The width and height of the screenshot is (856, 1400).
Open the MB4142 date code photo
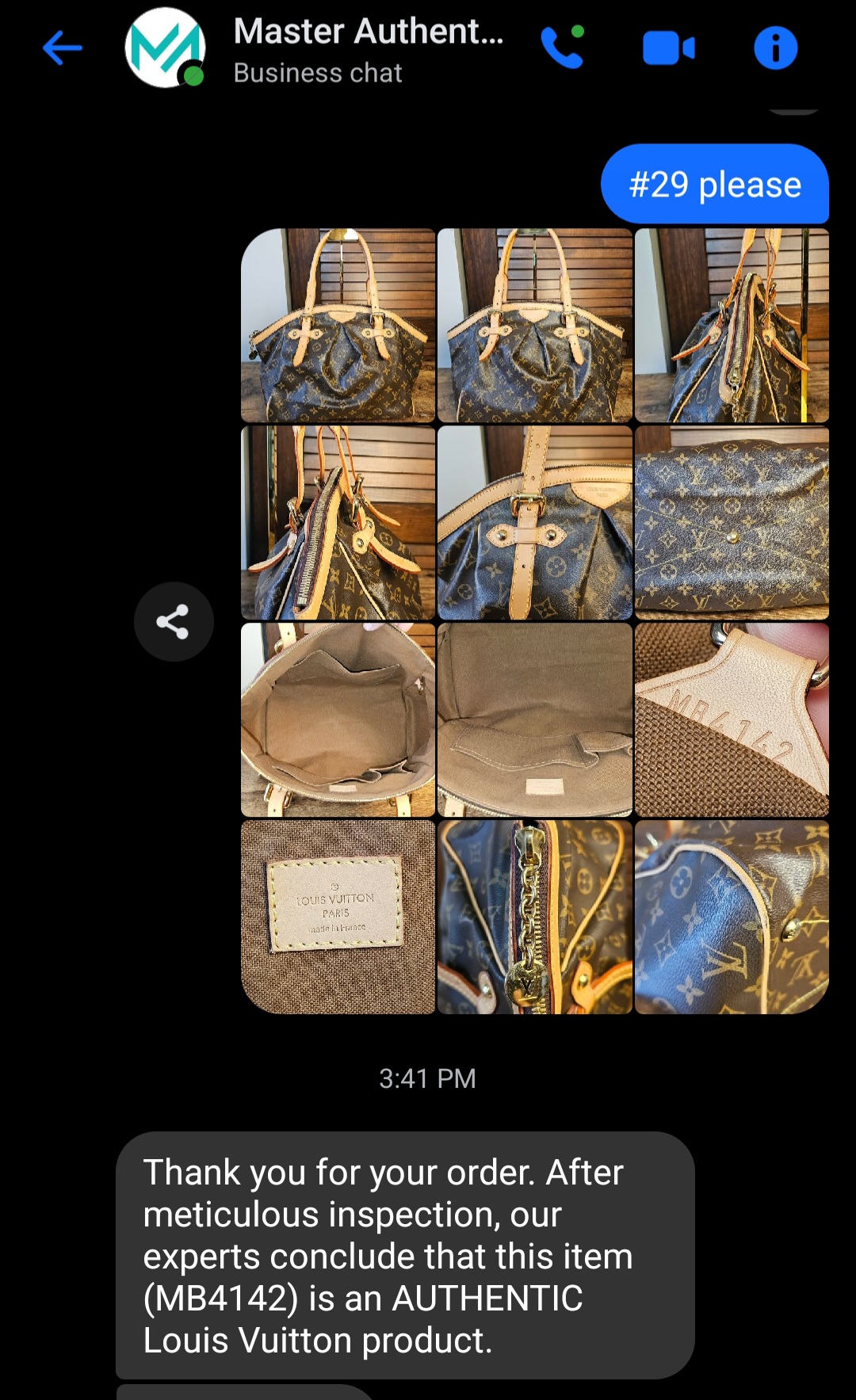click(x=732, y=719)
